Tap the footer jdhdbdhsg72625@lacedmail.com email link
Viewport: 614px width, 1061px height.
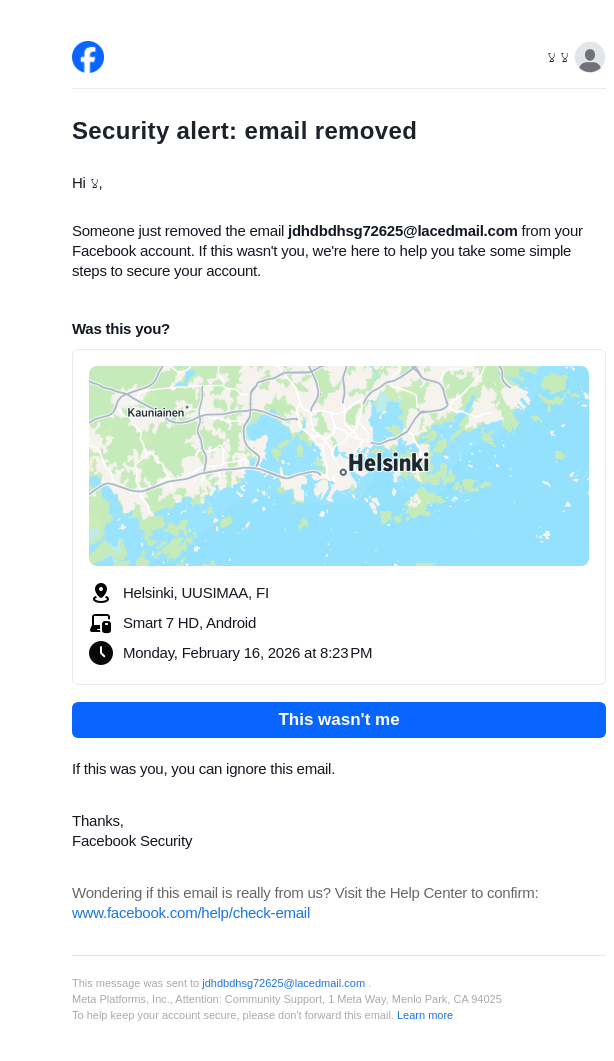pyautogui.click(x=283, y=983)
